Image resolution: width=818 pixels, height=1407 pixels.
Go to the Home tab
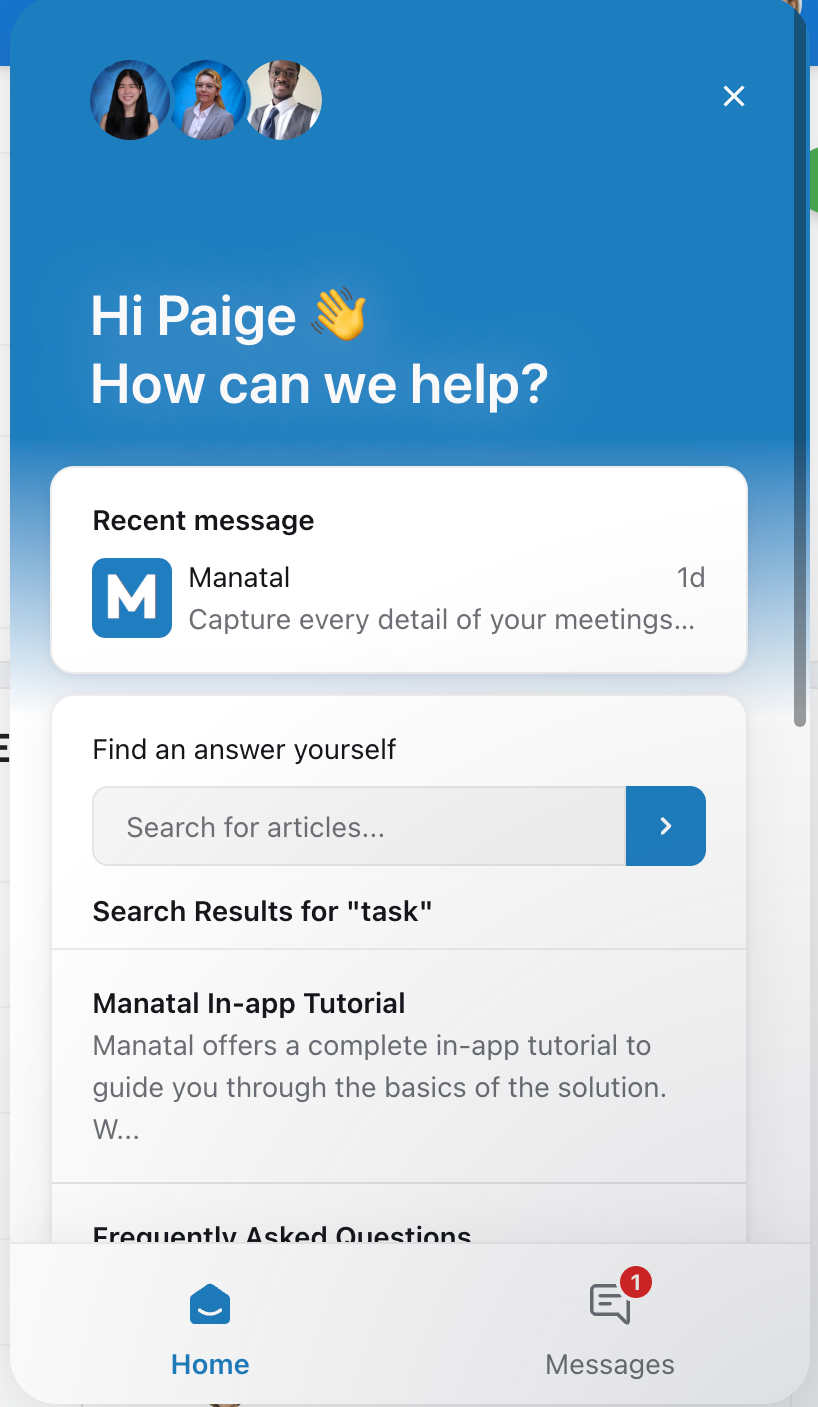click(210, 1322)
